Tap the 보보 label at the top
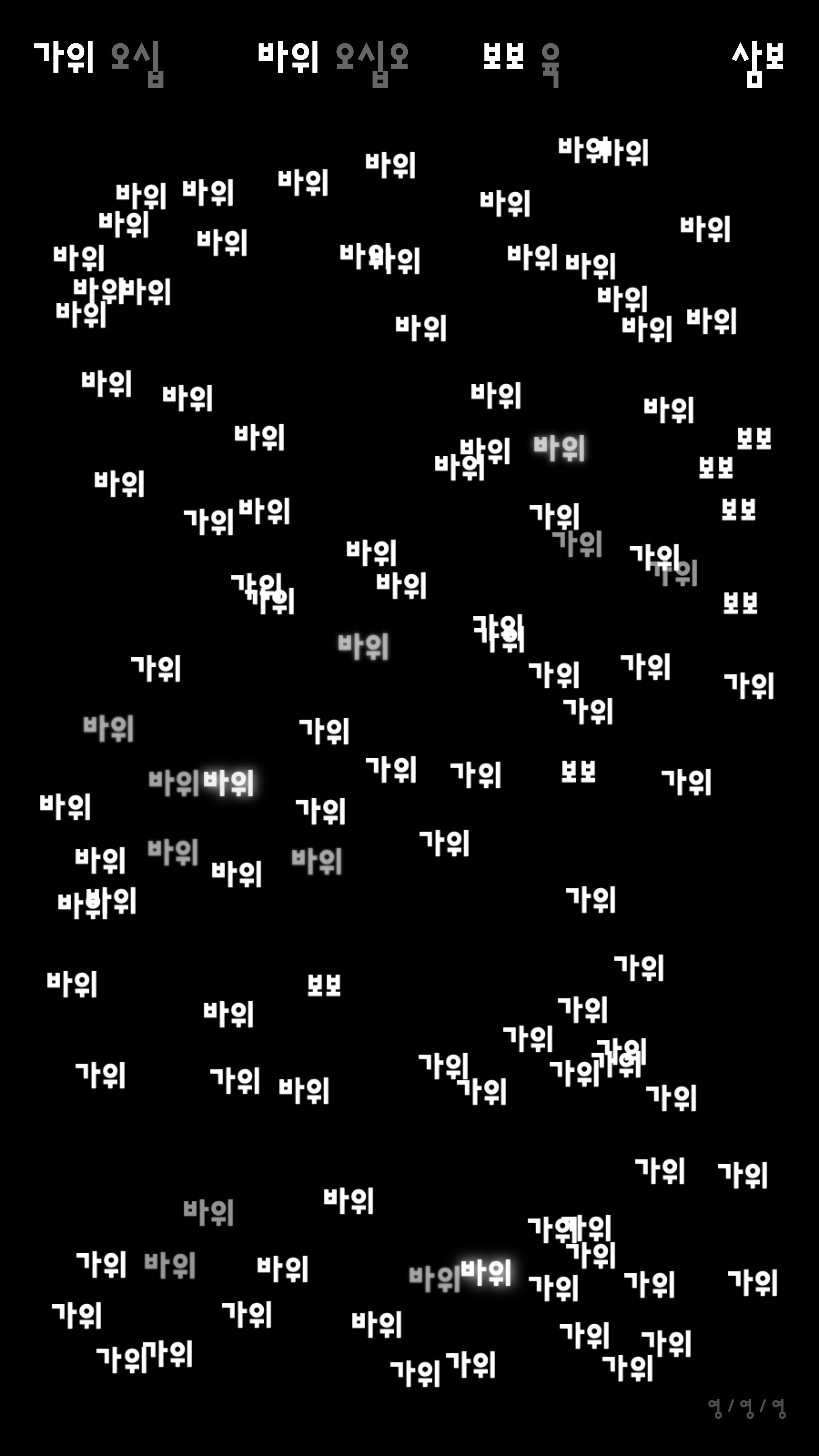The image size is (819, 1456). [x=503, y=57]
